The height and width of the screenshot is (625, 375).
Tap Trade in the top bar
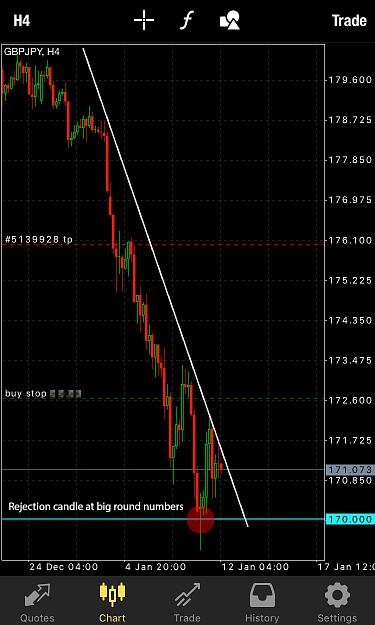point(349,20)
